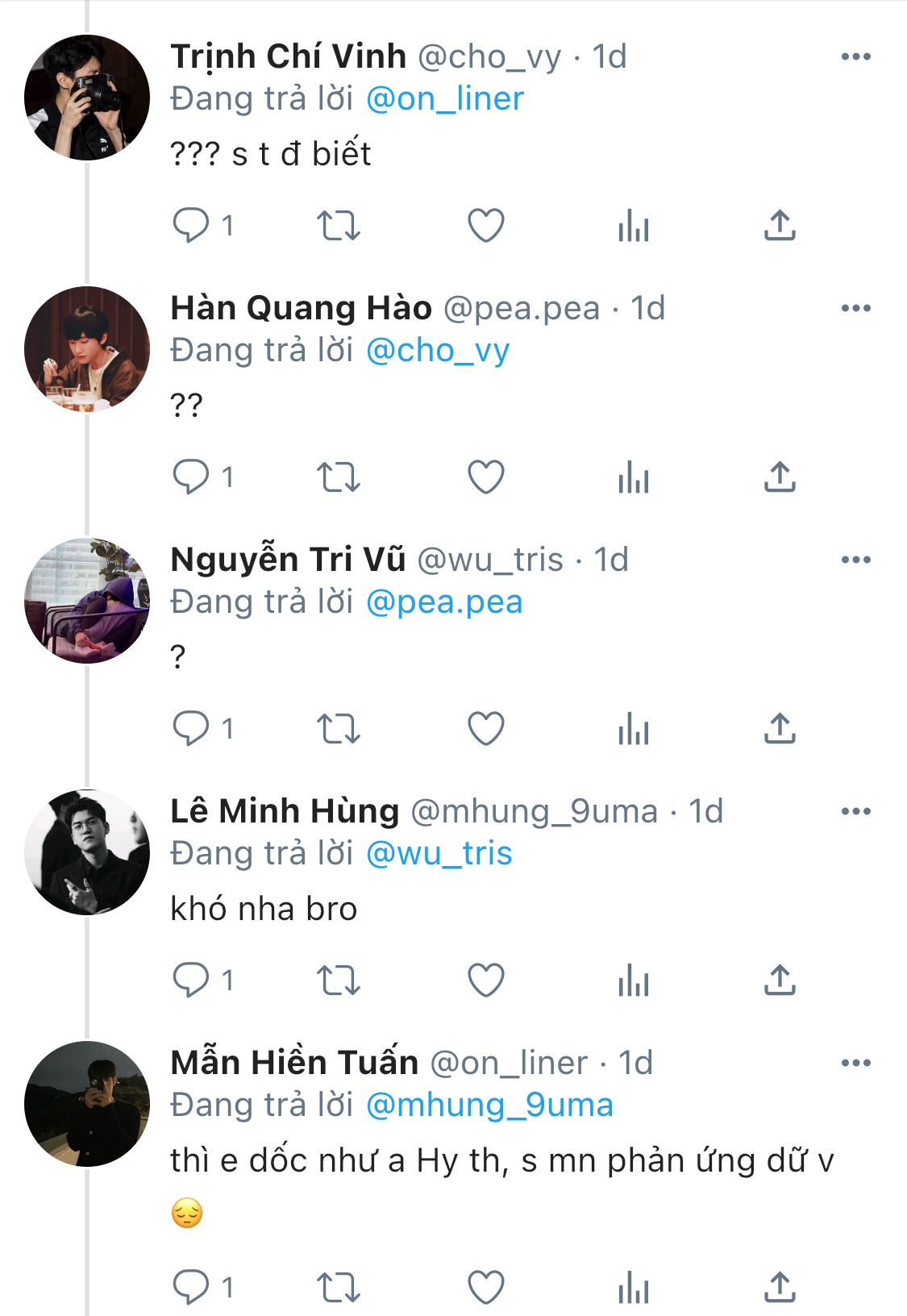Open Hàn Quang Hào's profile picture
Screen dimensions: 907x1316
87,349
